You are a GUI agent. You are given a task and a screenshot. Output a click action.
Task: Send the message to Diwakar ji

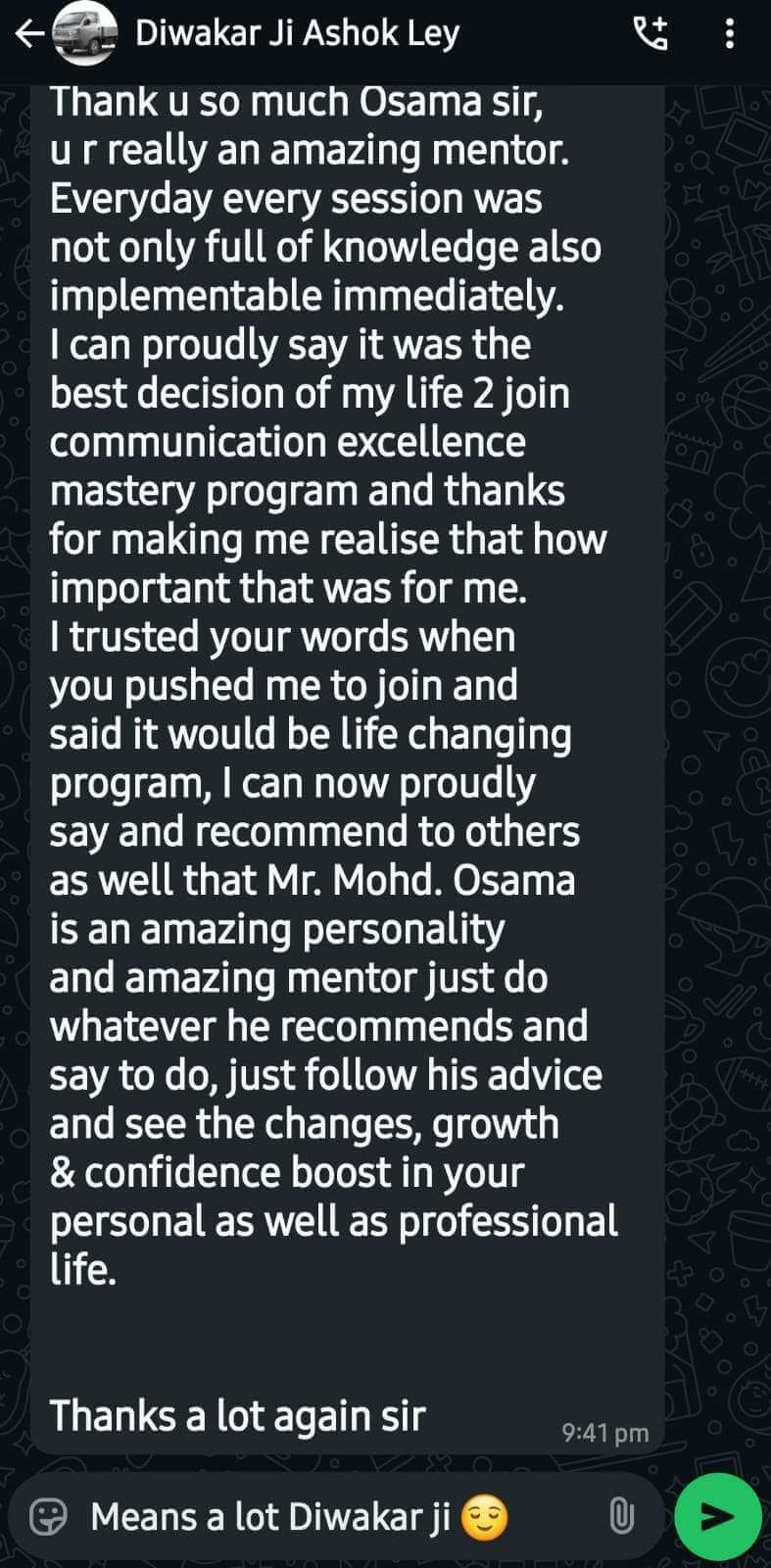718,1517
